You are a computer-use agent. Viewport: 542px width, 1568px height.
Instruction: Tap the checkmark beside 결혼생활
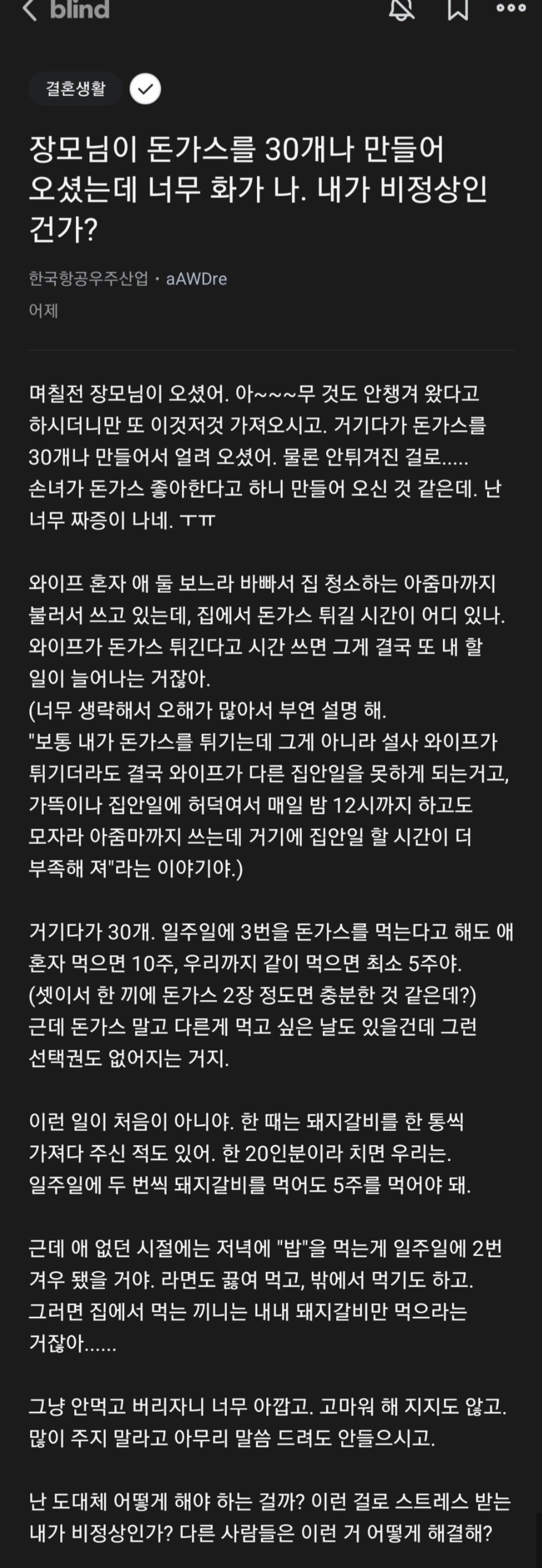click(145, 89)
